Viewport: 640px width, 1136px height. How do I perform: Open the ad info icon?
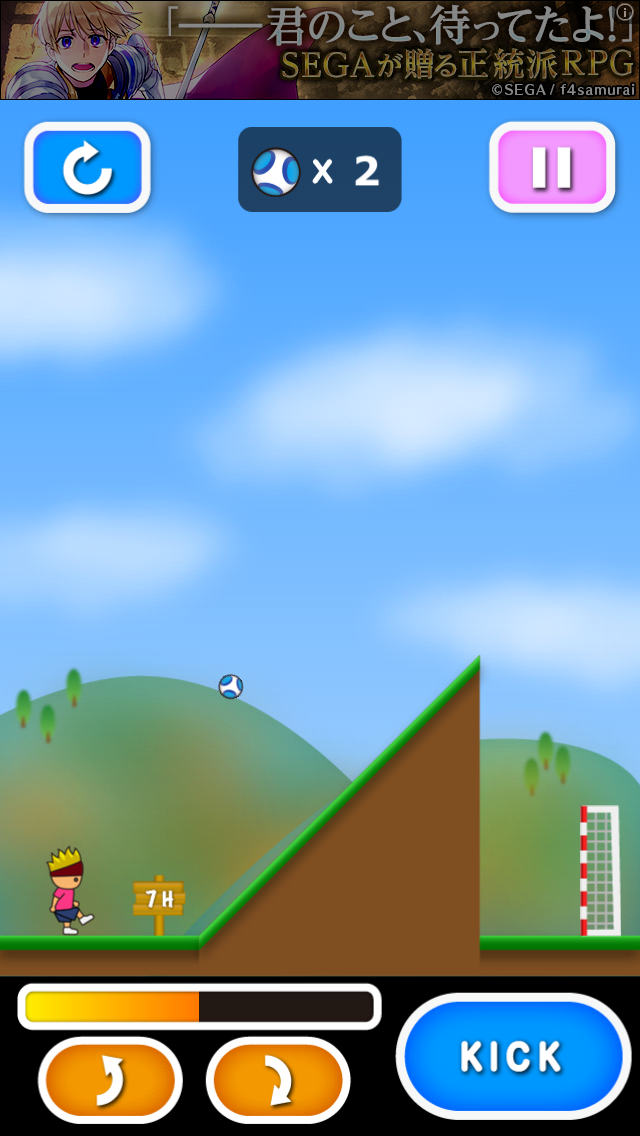pyautogui.click(x=626, y=11)
